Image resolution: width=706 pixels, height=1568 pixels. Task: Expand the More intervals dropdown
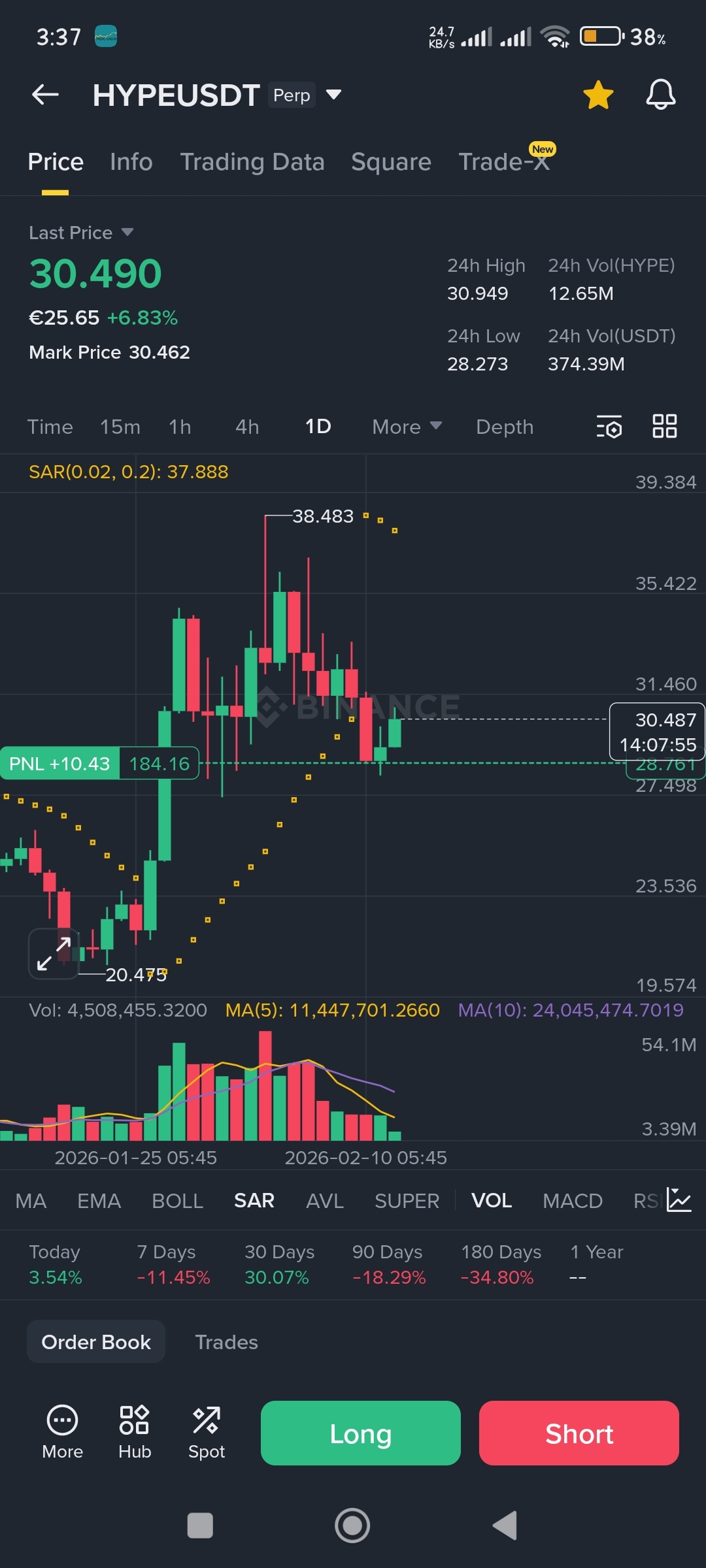407,427
